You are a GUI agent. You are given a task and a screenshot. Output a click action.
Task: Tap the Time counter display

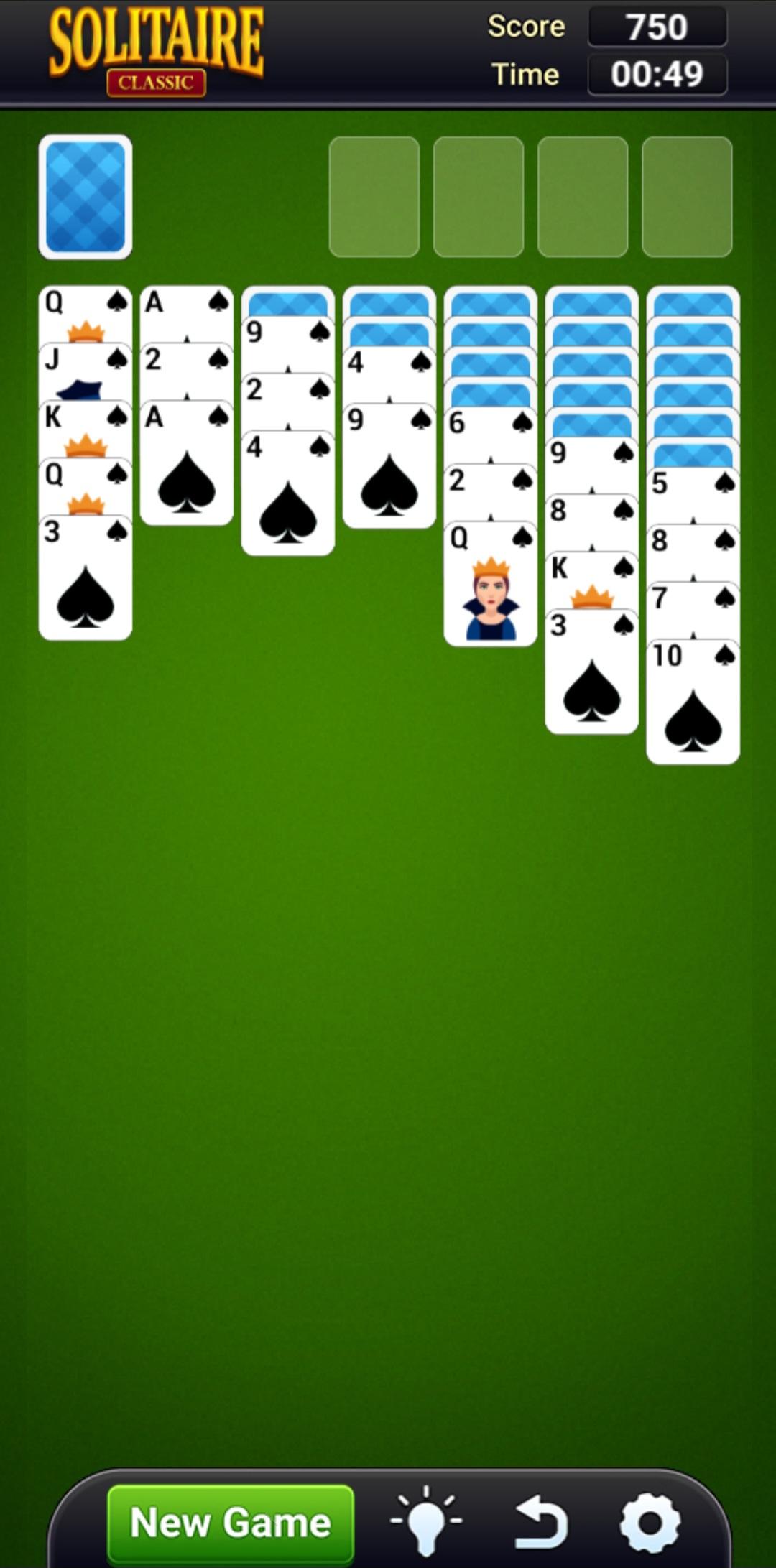[656, 74]
